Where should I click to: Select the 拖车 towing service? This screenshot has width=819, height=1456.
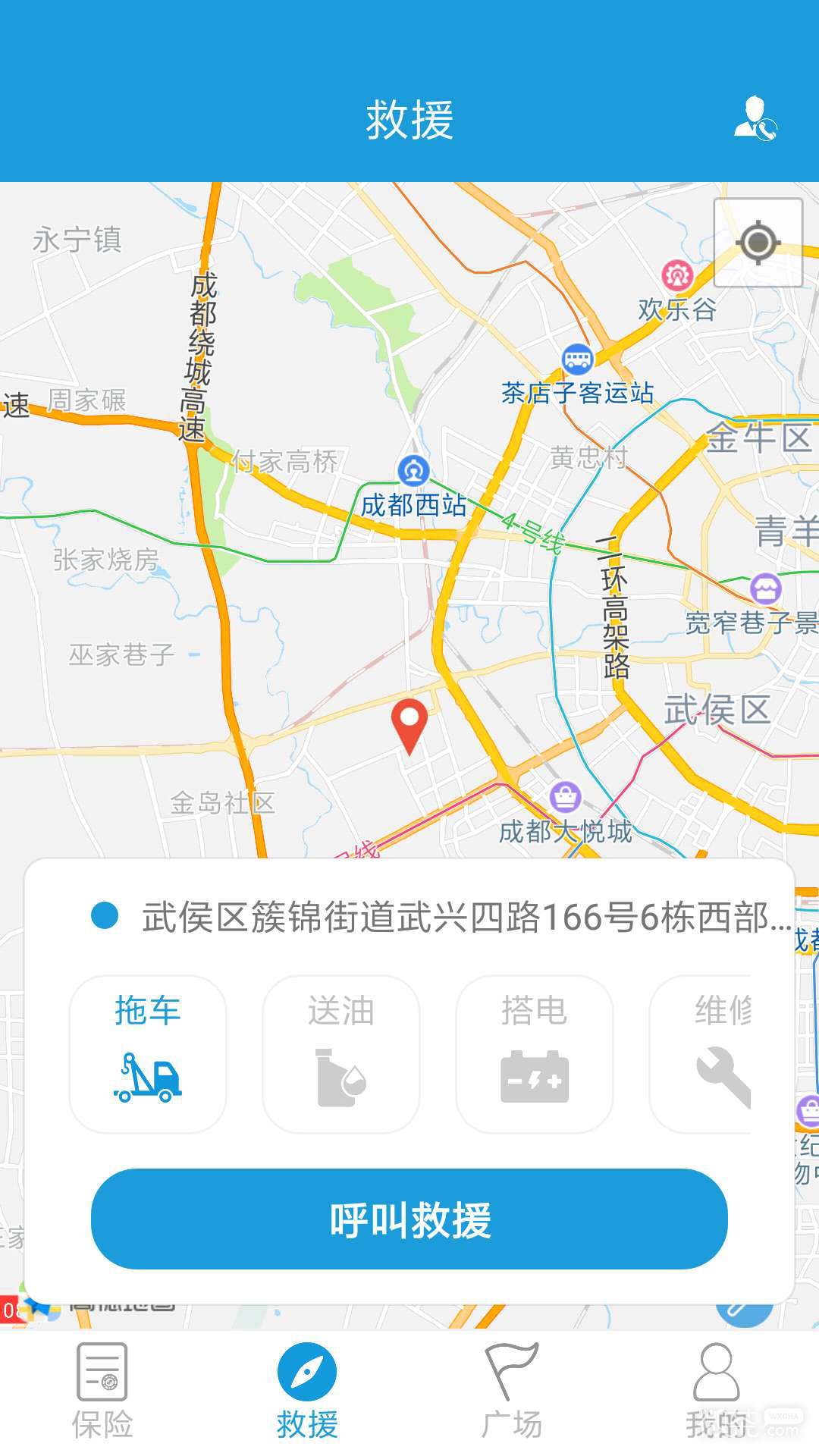[148, 1054]
